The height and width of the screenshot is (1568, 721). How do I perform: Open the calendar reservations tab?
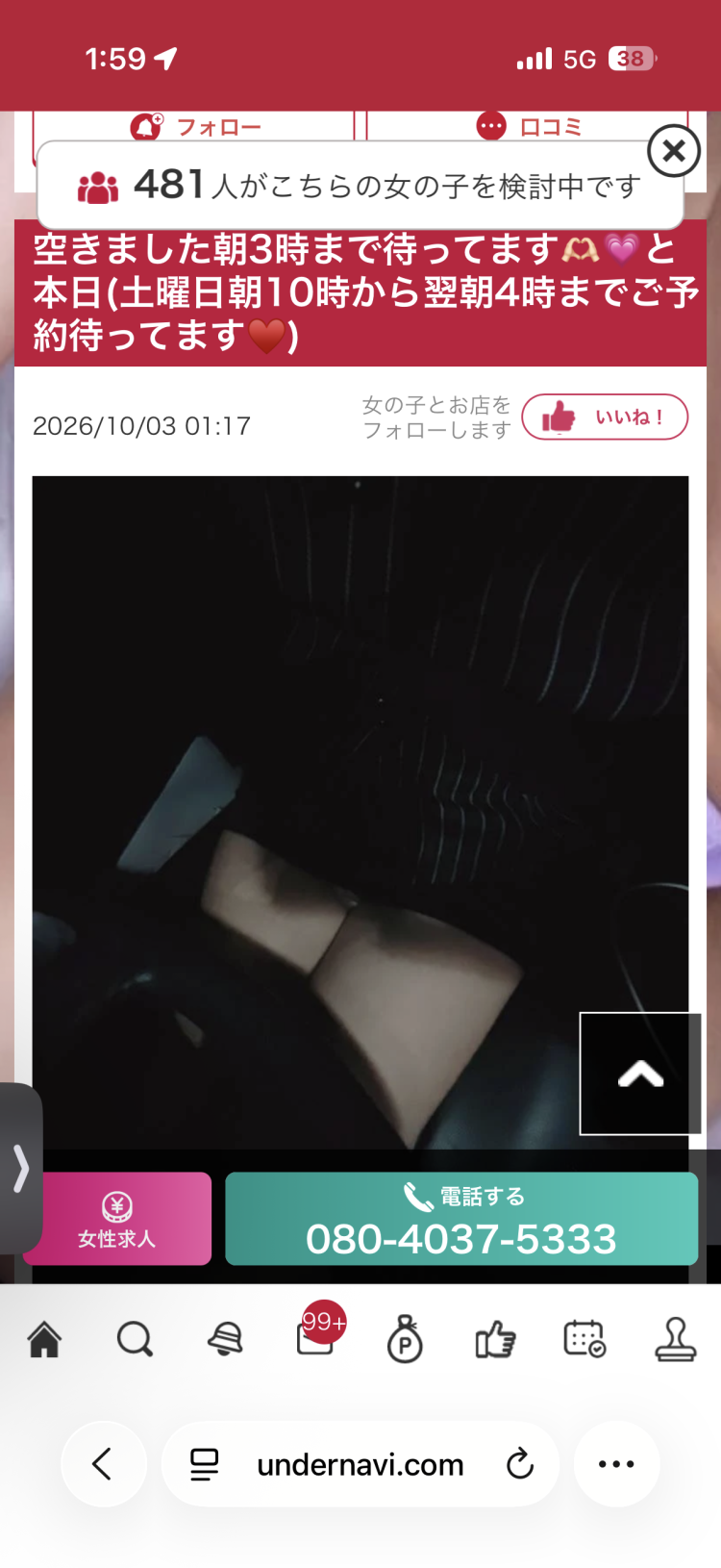coord(584,1339)
